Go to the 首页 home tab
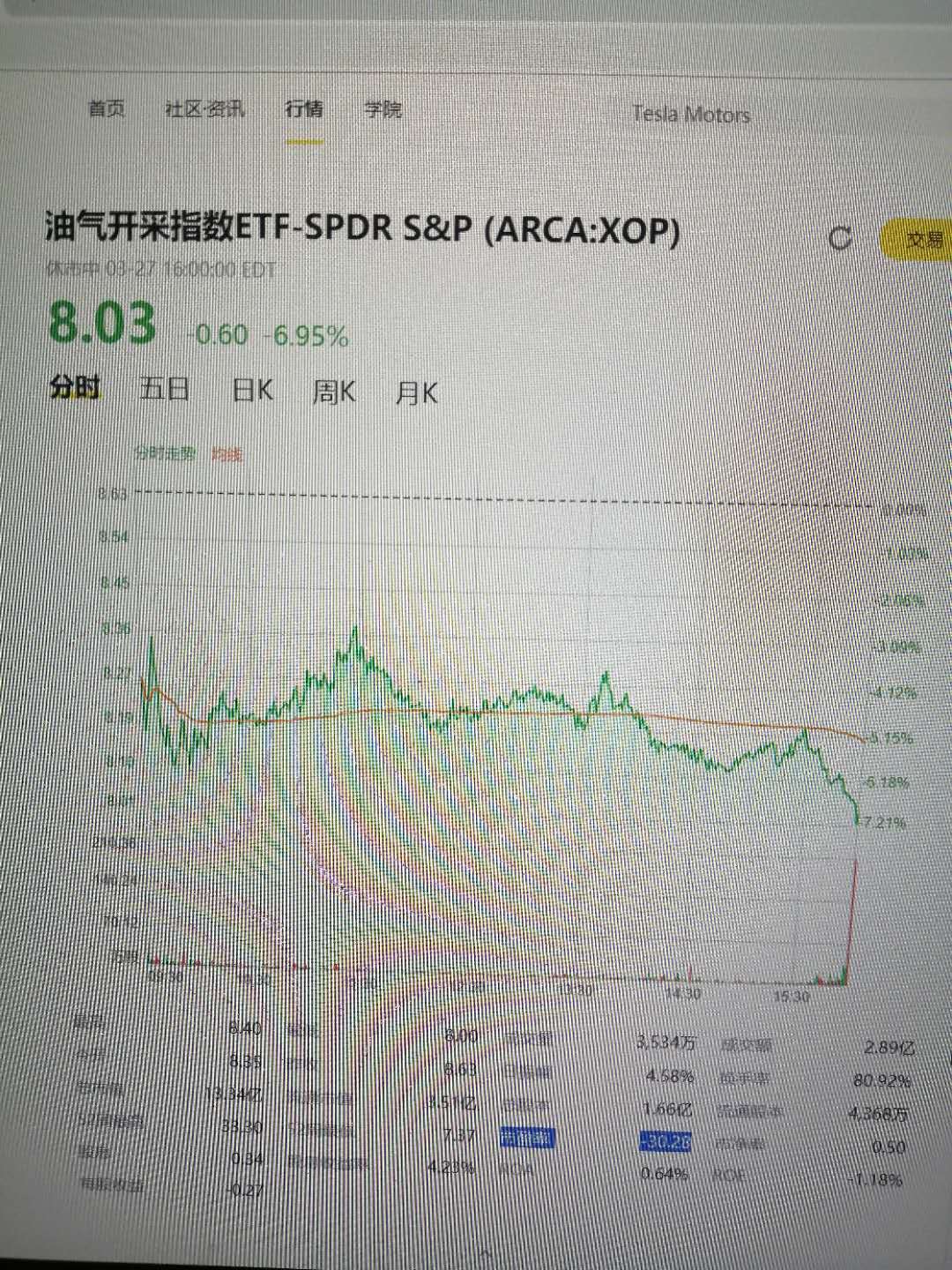This screenshot has height=1270, width=952. pyautogui.click(x=107, y=109)
